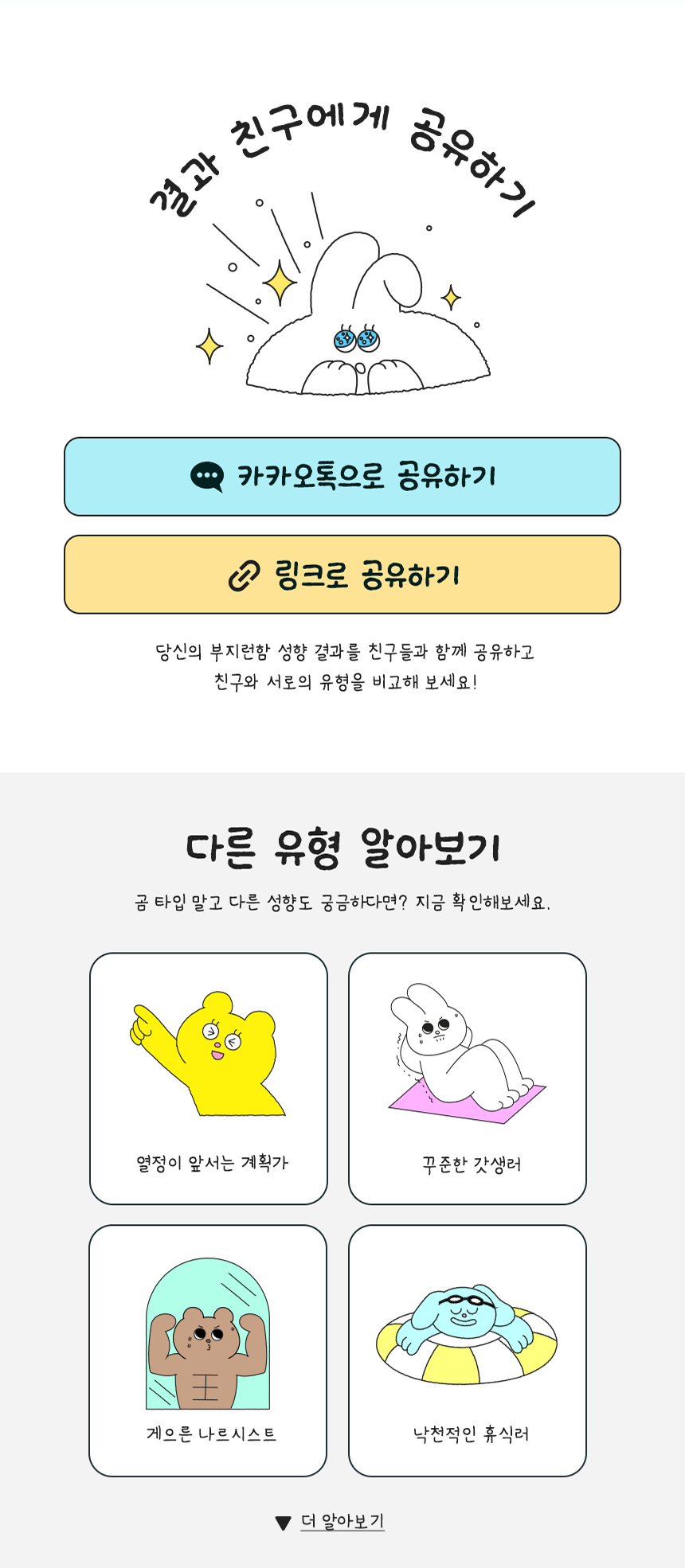
Task: View the 꾸준한 갓생러 type card
Action: click(x=468, y=1078)
